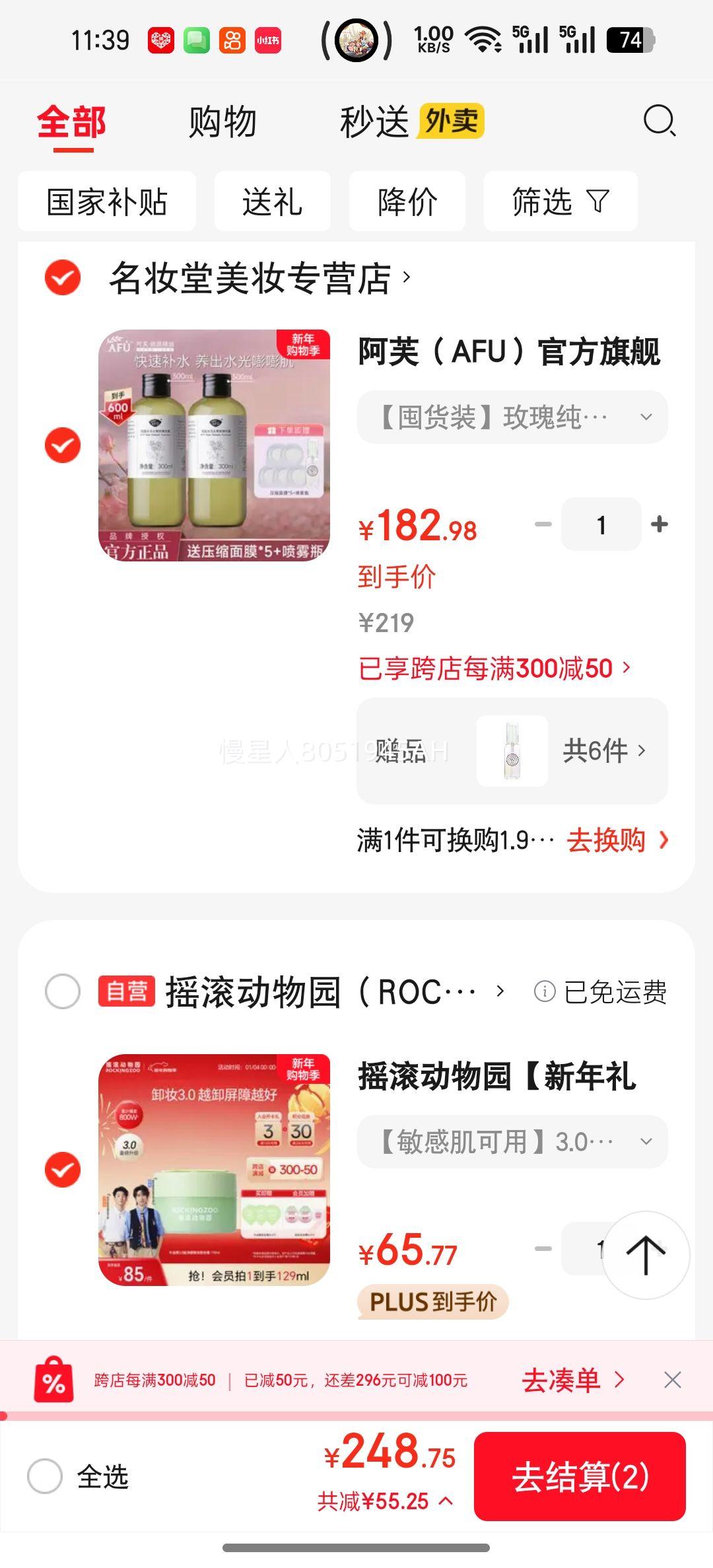713x1568 pixels.
Task: Switch to the 购物 tab
Action: (222, 121)
